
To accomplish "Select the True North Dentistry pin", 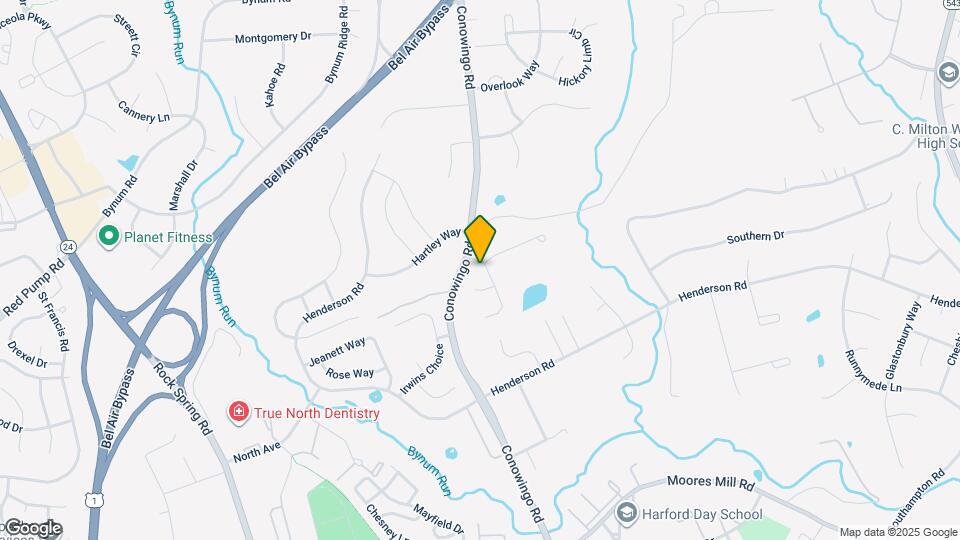I will (239, 413).
